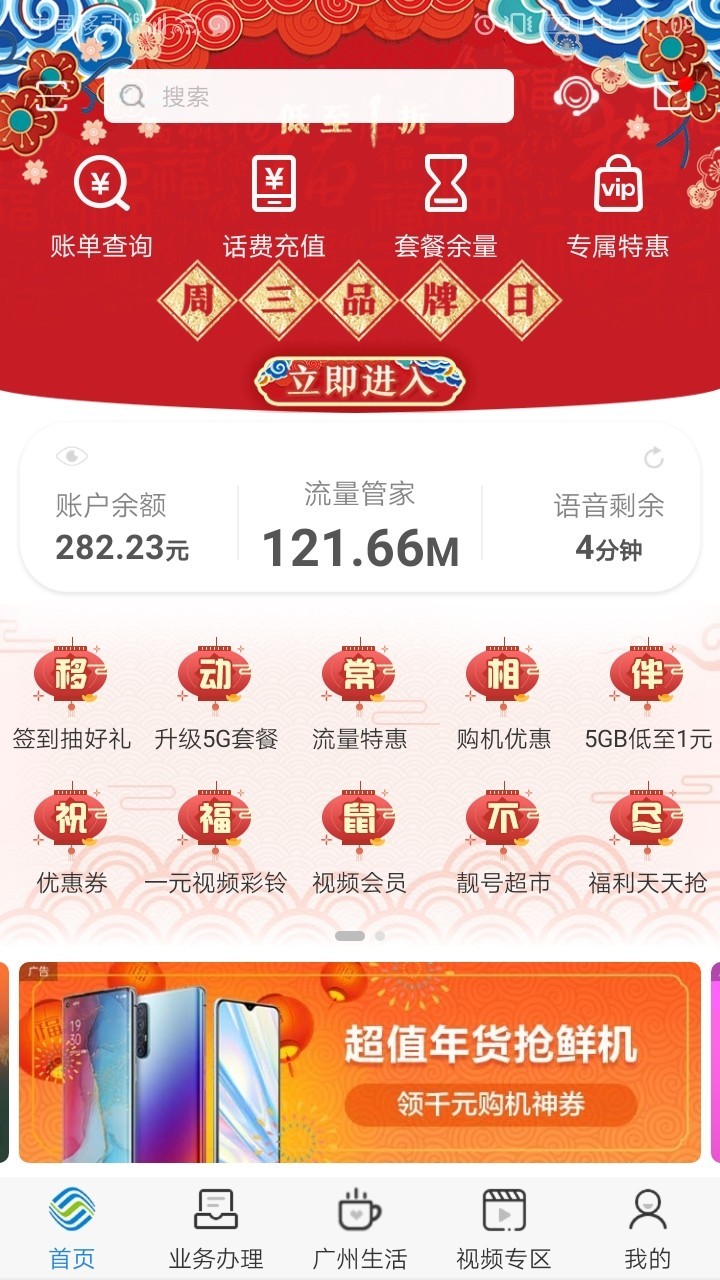Viewport: 720px width, 1280px height.
Task: Hide balance with the eye icon
Action: [72, 457]
